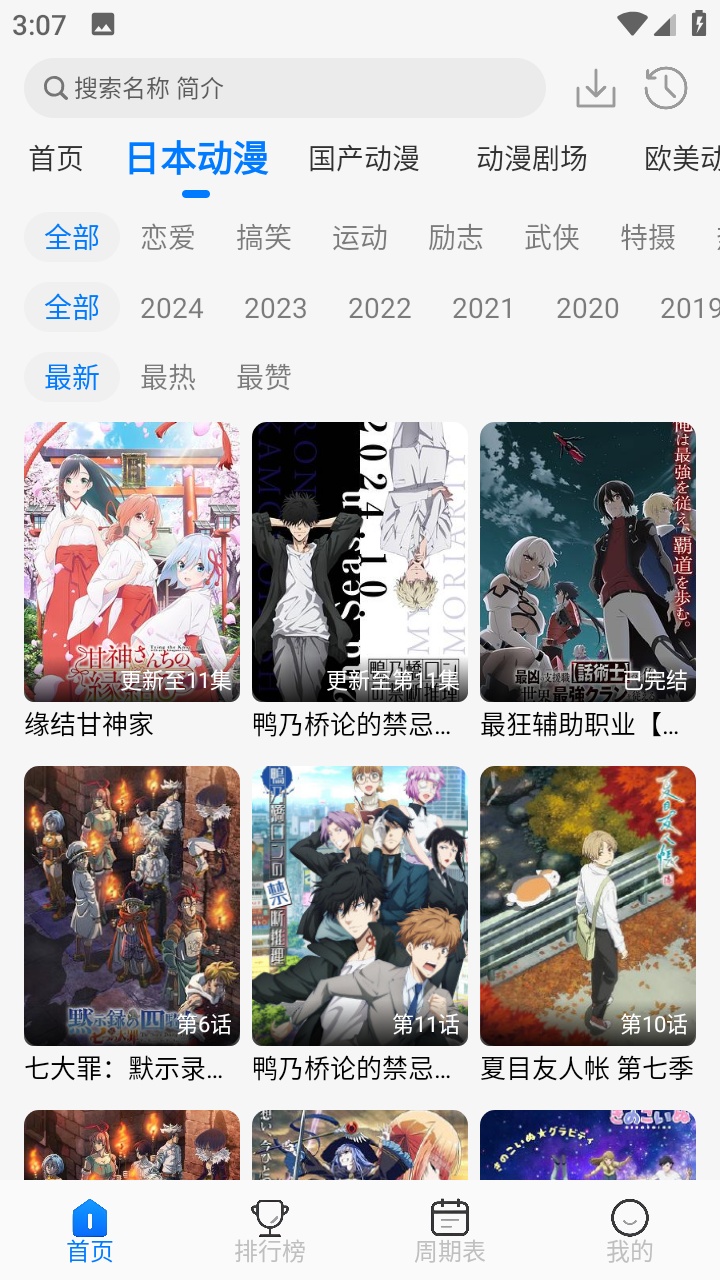Sort the list by 最热

[167, 377]
